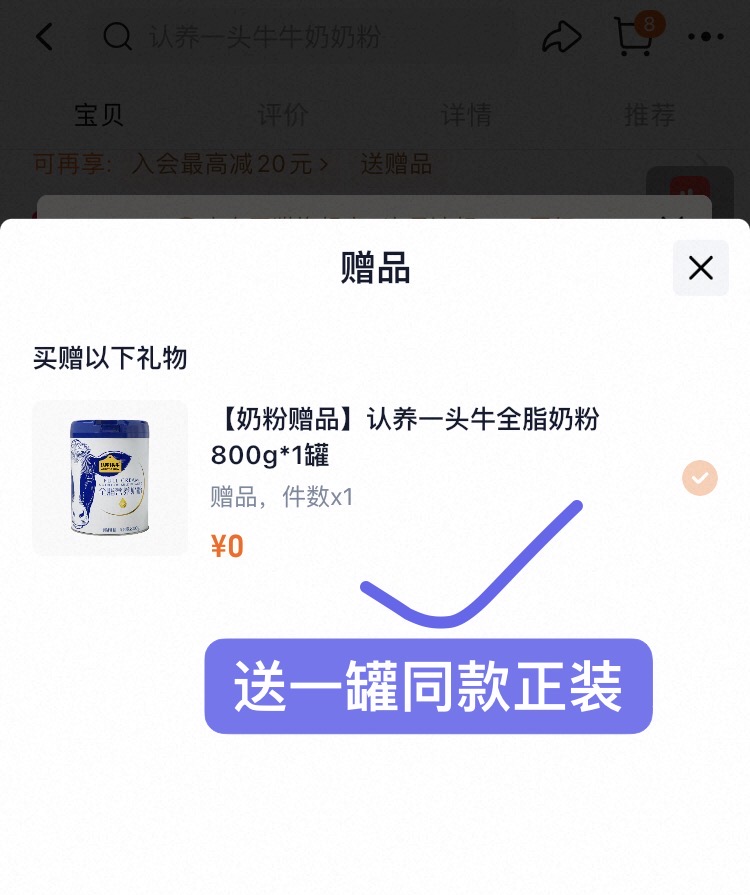Viewport: 750px width, 895px height.
Task: Open the share icon
Action: pos(562,37)
